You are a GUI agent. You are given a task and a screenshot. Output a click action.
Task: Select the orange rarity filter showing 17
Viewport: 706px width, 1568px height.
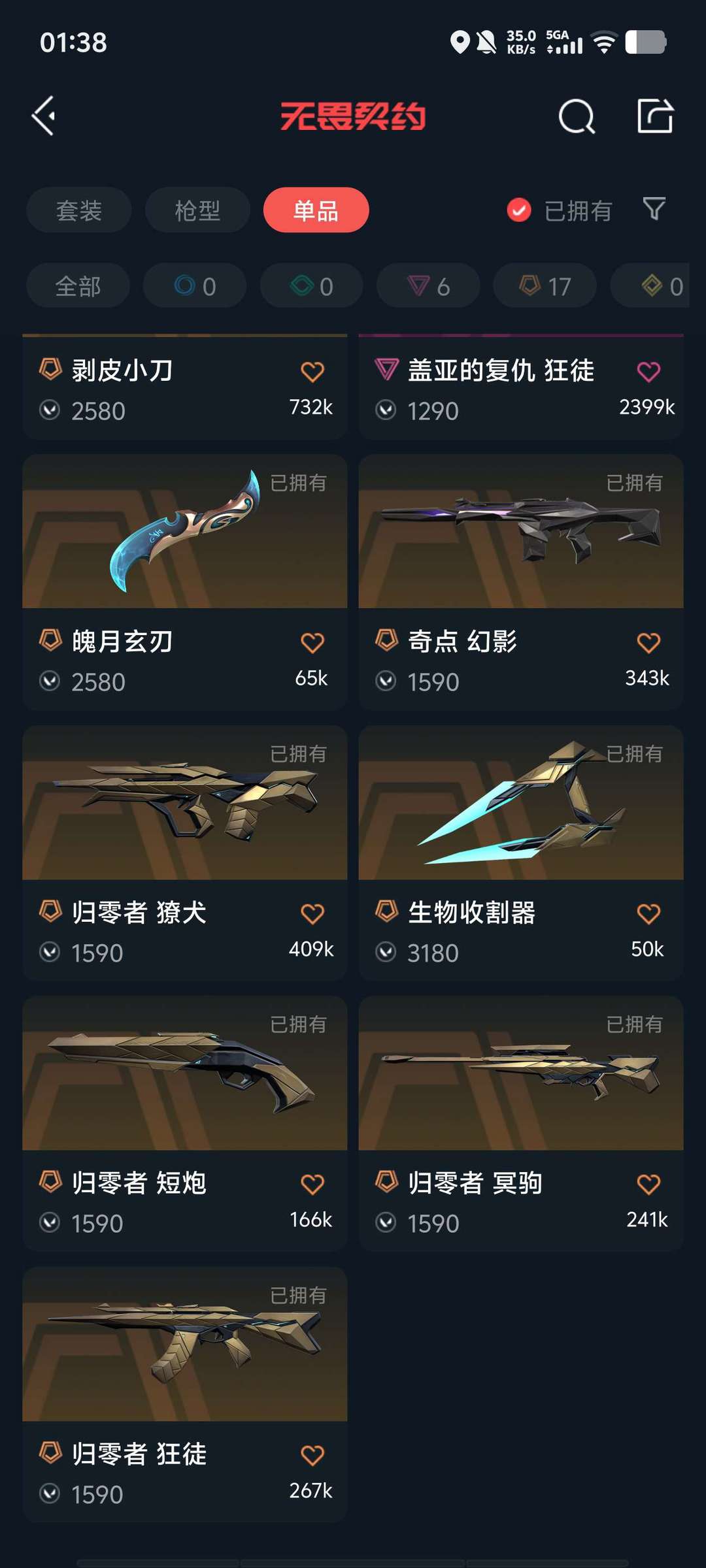coord(544,285)
